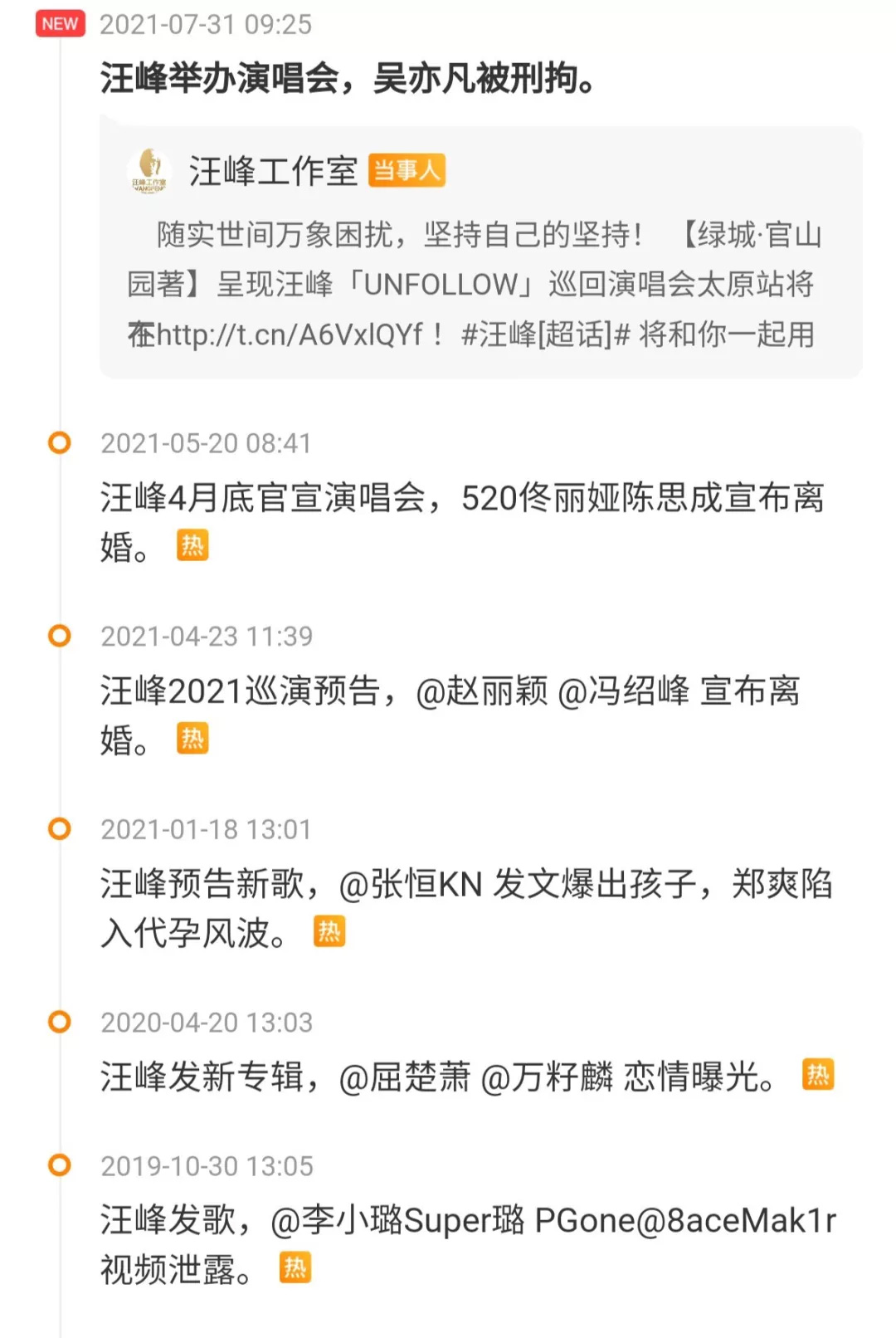
Task: Select the 热 icon beside the 郑爽 surrogacy post
Action: point(327,931)
